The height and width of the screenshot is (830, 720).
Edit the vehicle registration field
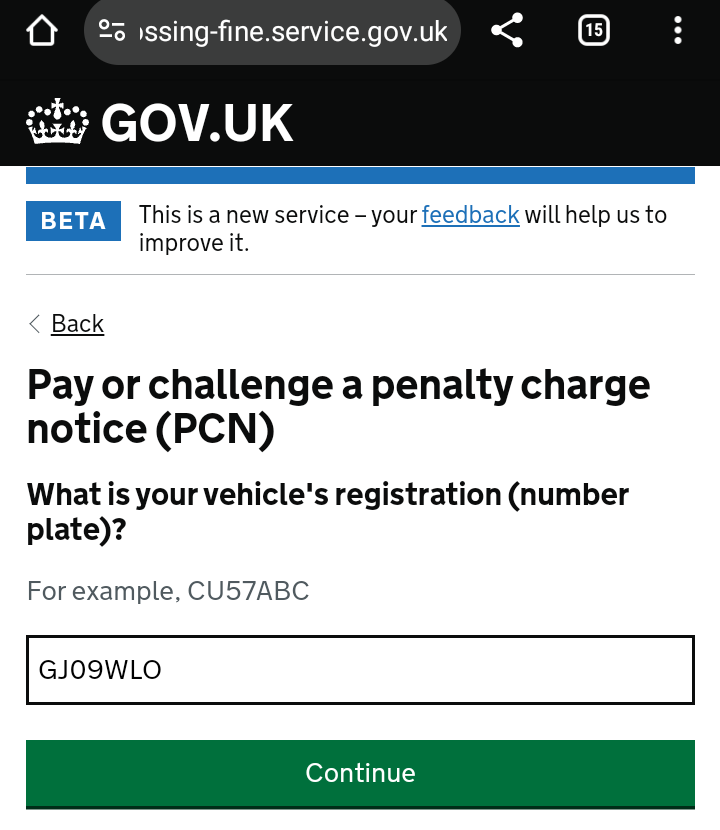(x=360, y=670)
